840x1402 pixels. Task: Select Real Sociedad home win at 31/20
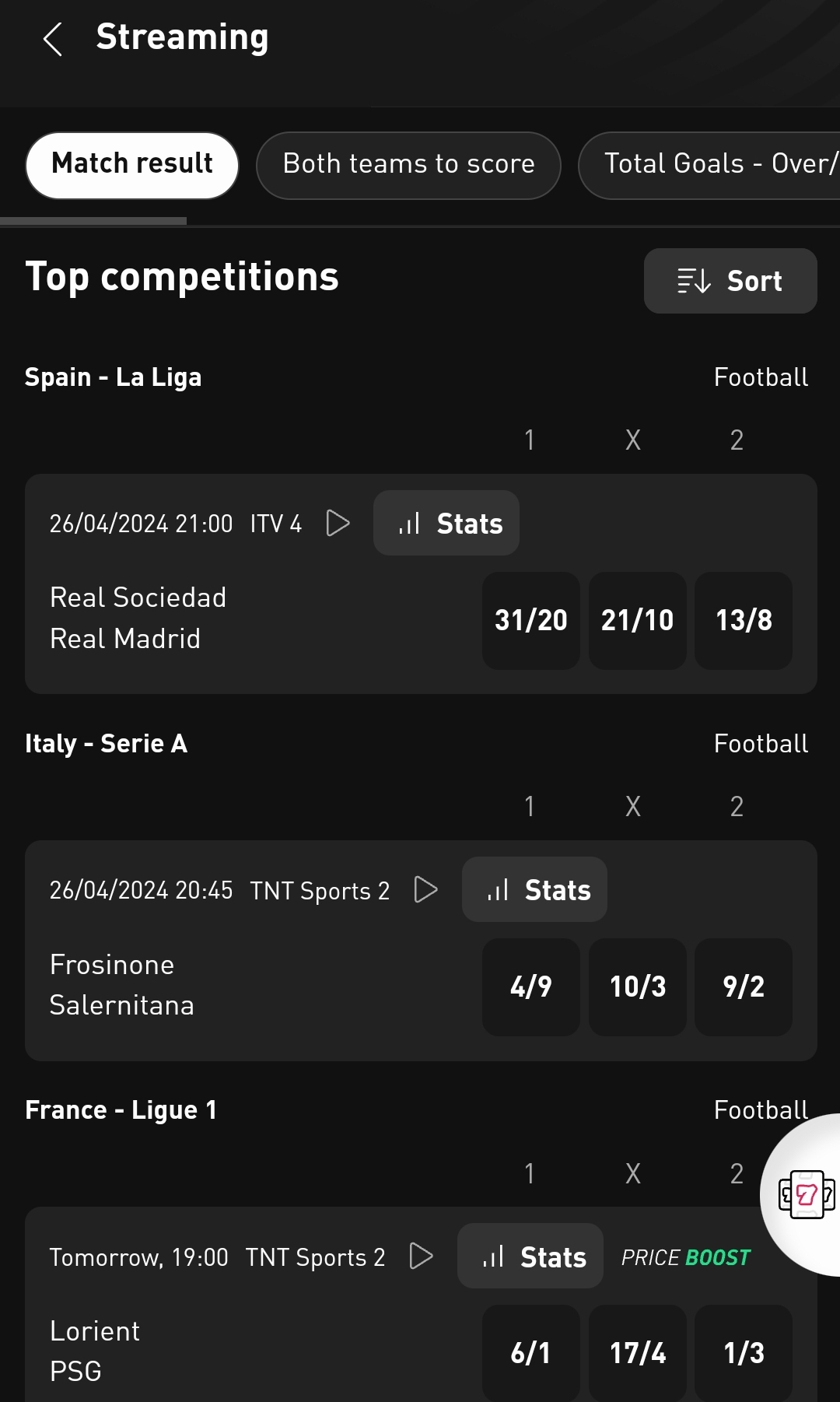click(531, 620)
